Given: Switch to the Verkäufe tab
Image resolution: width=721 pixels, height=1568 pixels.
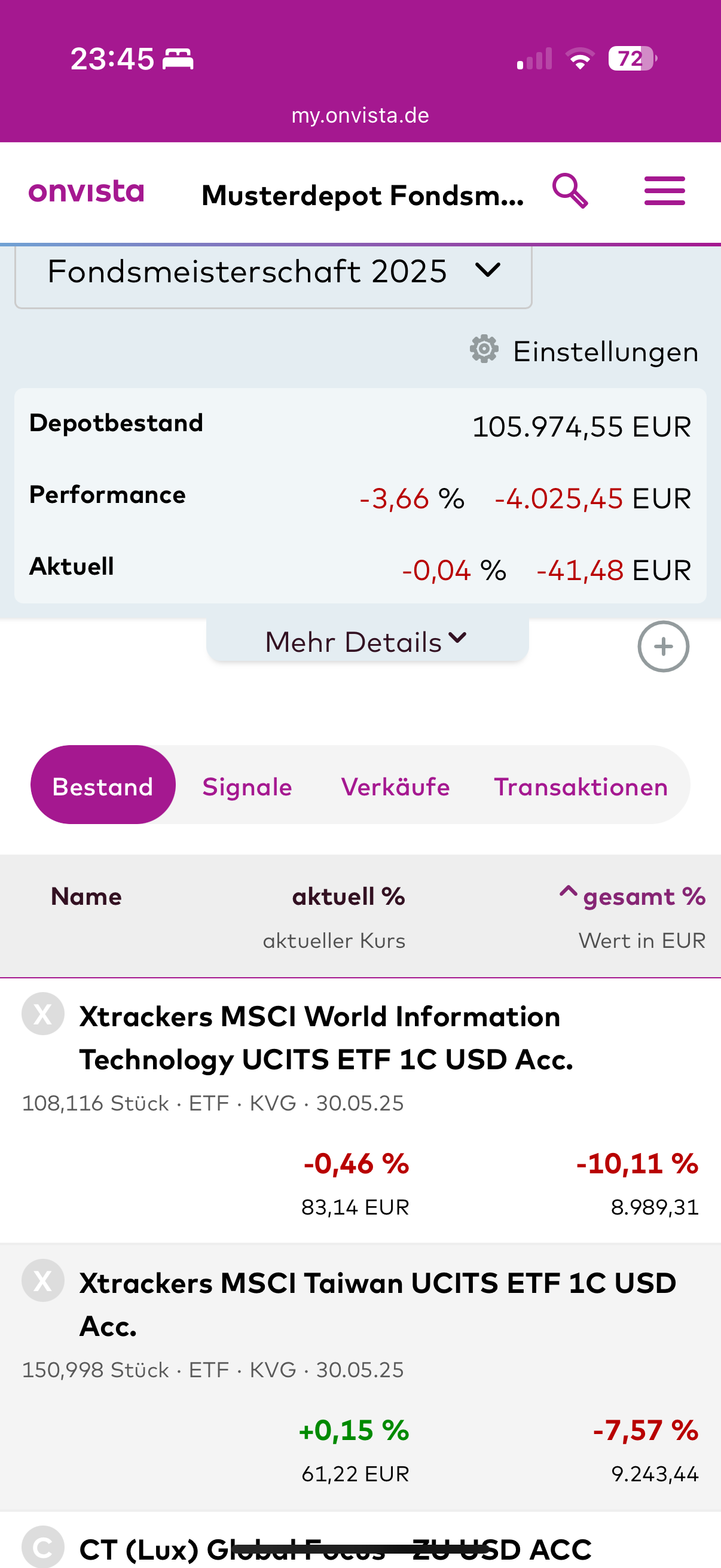Looking at the screenshot, I should pos(396,786).
